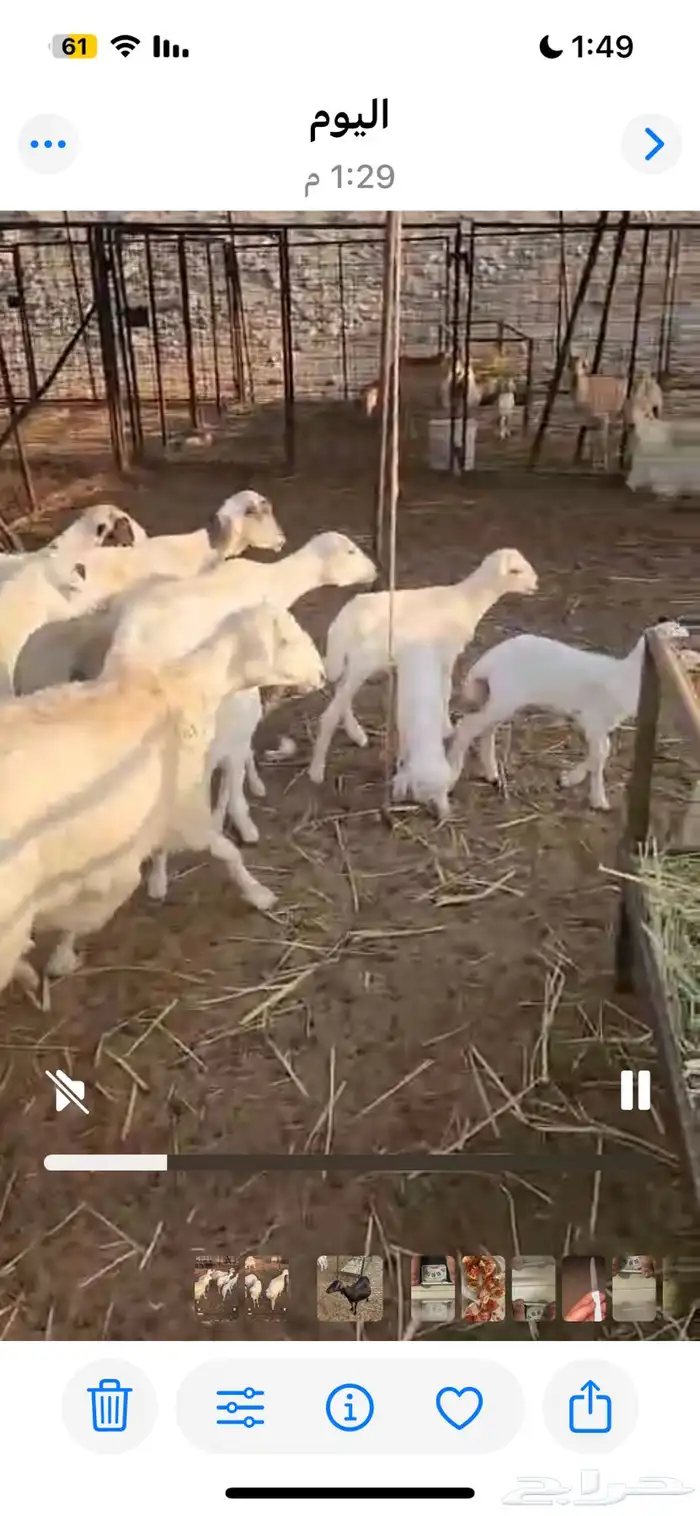Image resolution: width=700 pixels, height=1516 pixels.
Task: Select the black bird thumbnail
Action: click(350, 1289)
